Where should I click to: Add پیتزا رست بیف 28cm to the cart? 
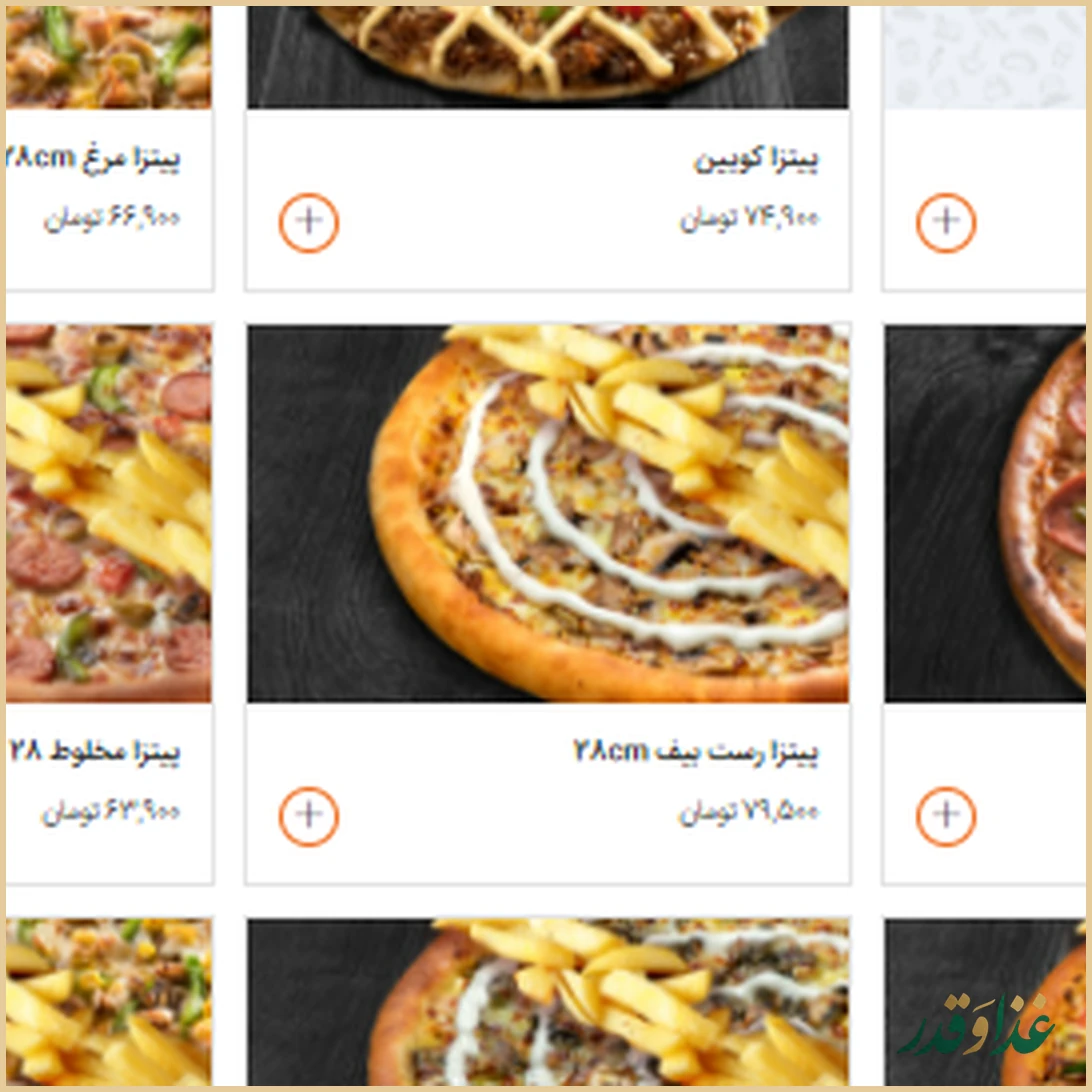coord(309,816)
